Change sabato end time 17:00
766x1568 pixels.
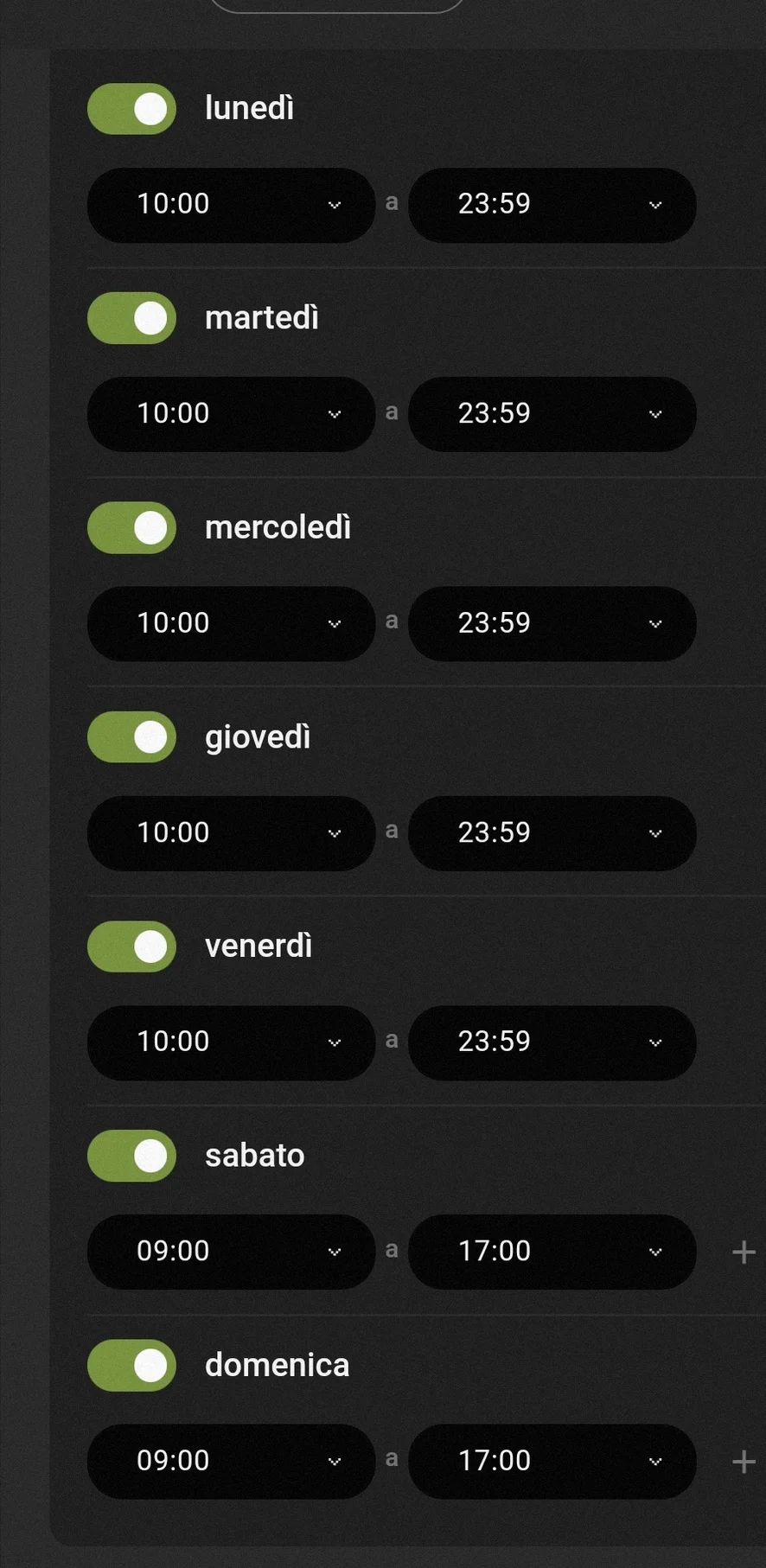(552, 1252)
